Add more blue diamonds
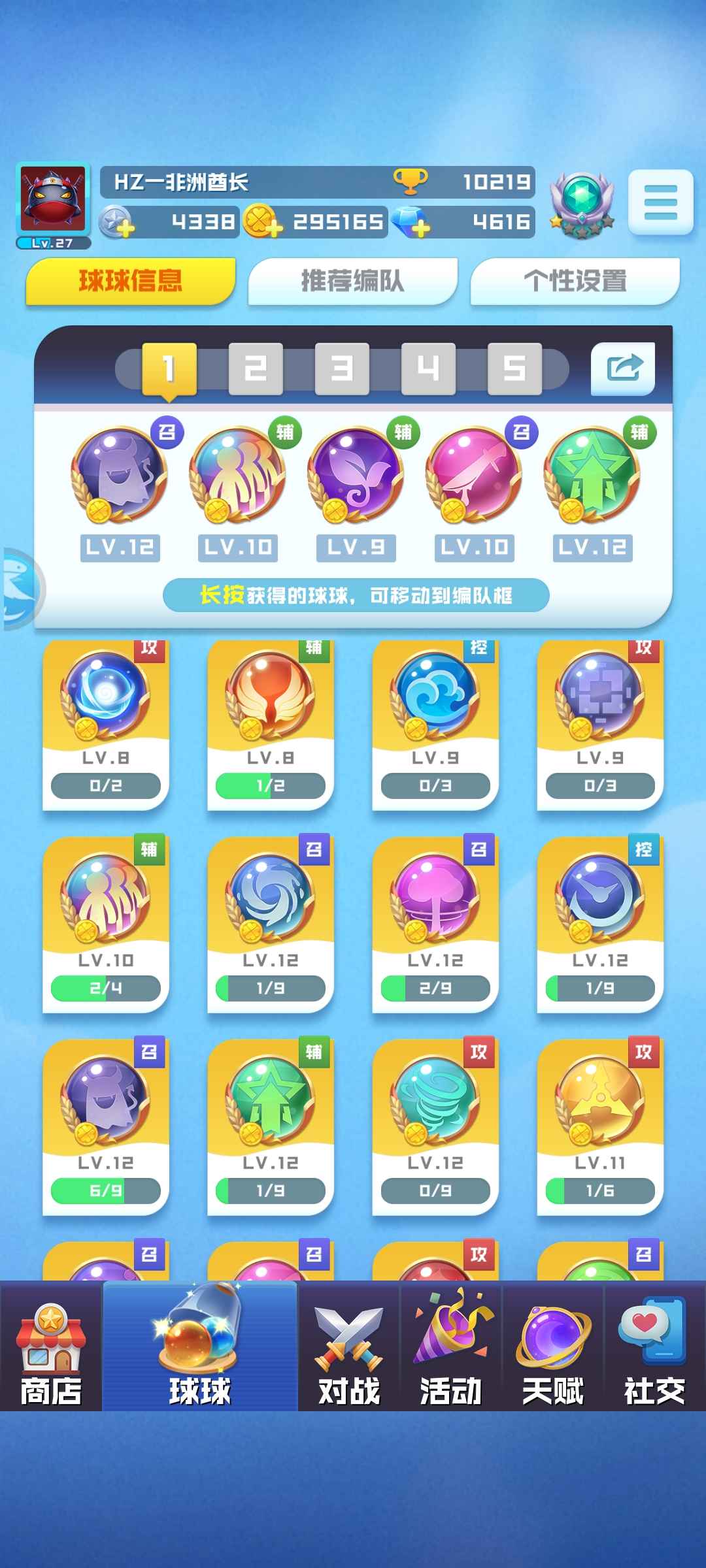Viewport: 706px width, 1568px height. pyautogui.click(x=412, y=222)
